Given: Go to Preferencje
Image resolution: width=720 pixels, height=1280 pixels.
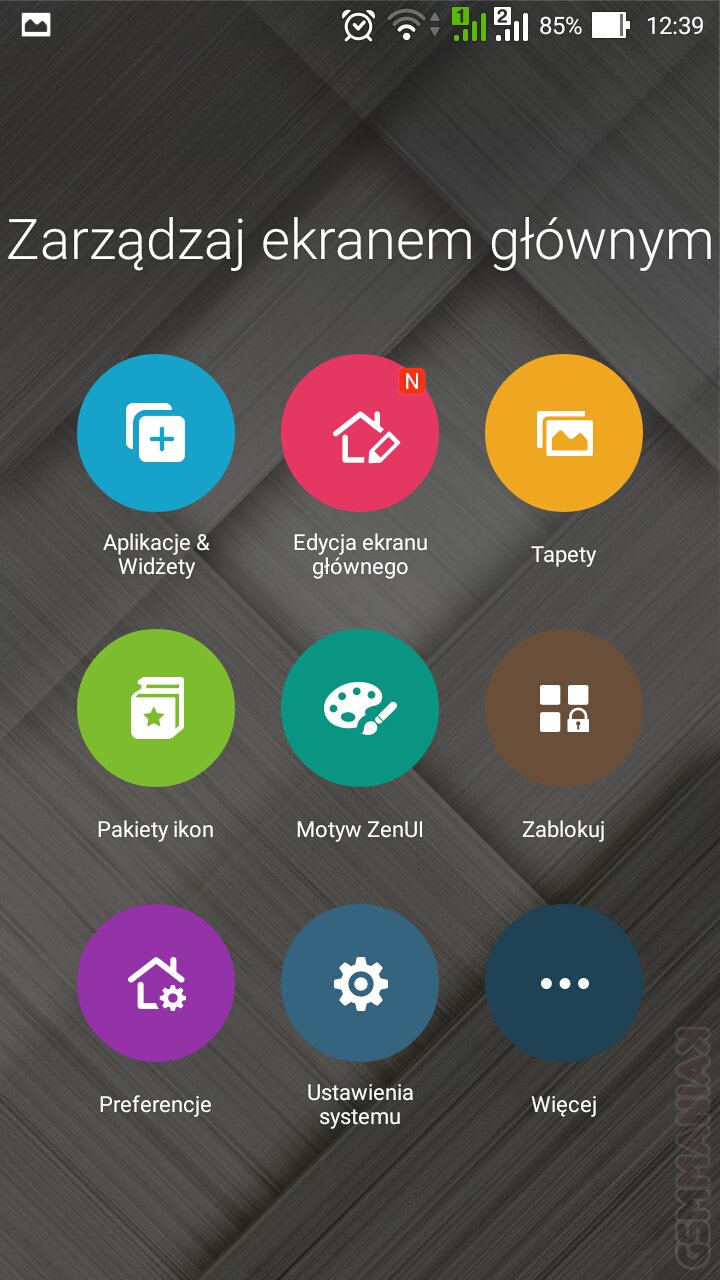Looking at the screenshot, I should (x=156, y=983).
